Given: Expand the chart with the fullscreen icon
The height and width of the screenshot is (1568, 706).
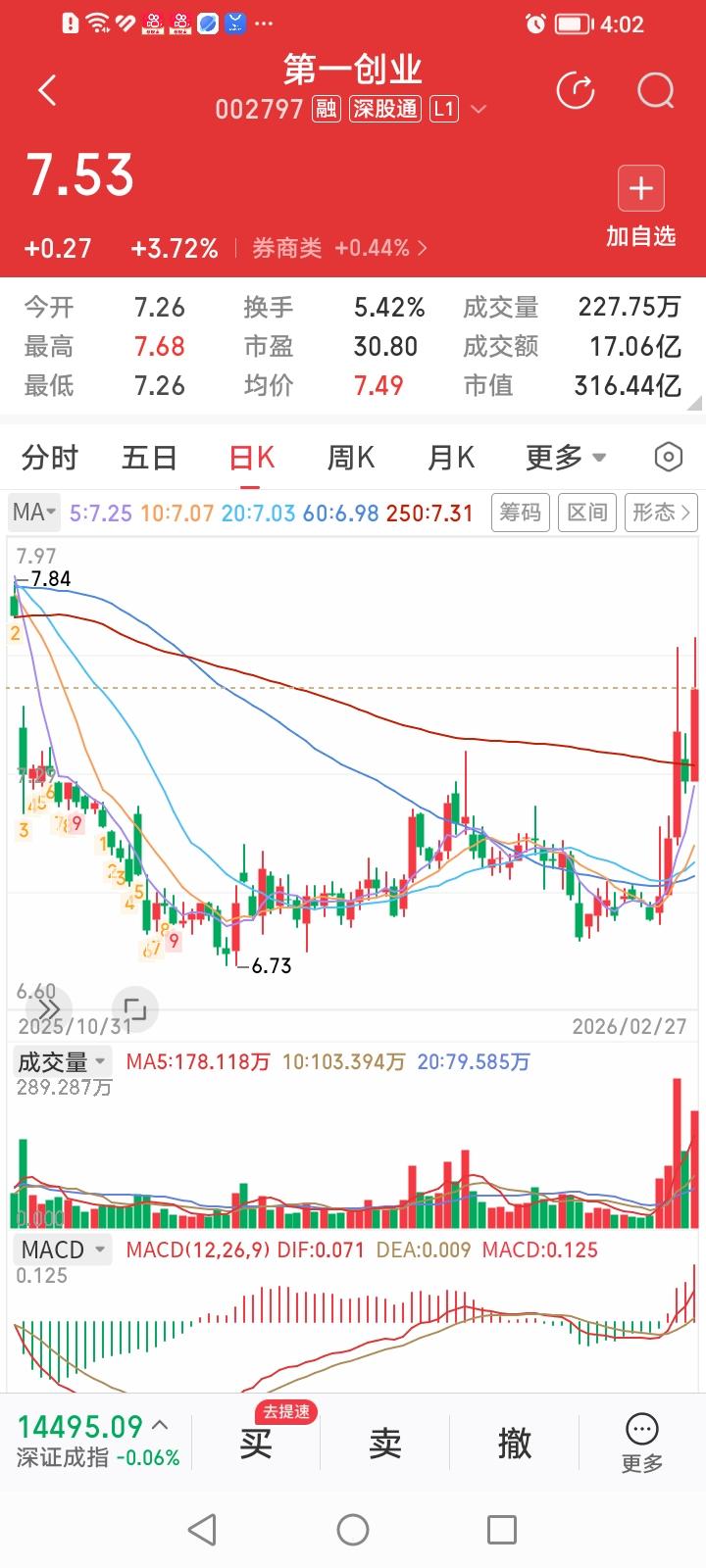Looking at the screenshot, I should click(134, 1009).
